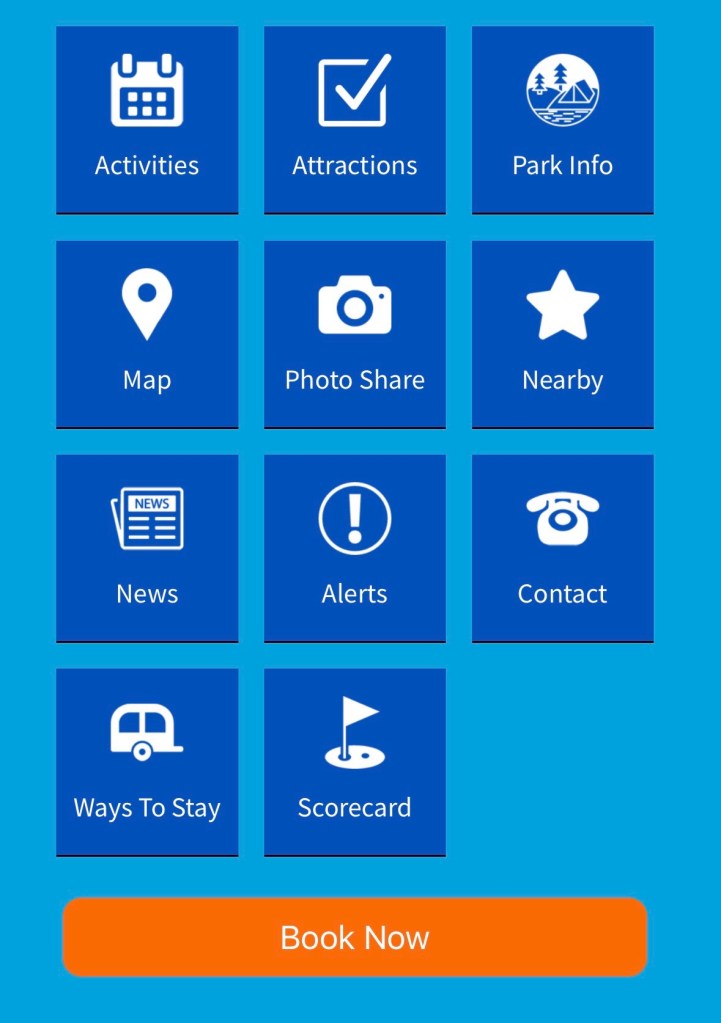
Task: Tap the orange Book Now button
Action: [355, 937]
